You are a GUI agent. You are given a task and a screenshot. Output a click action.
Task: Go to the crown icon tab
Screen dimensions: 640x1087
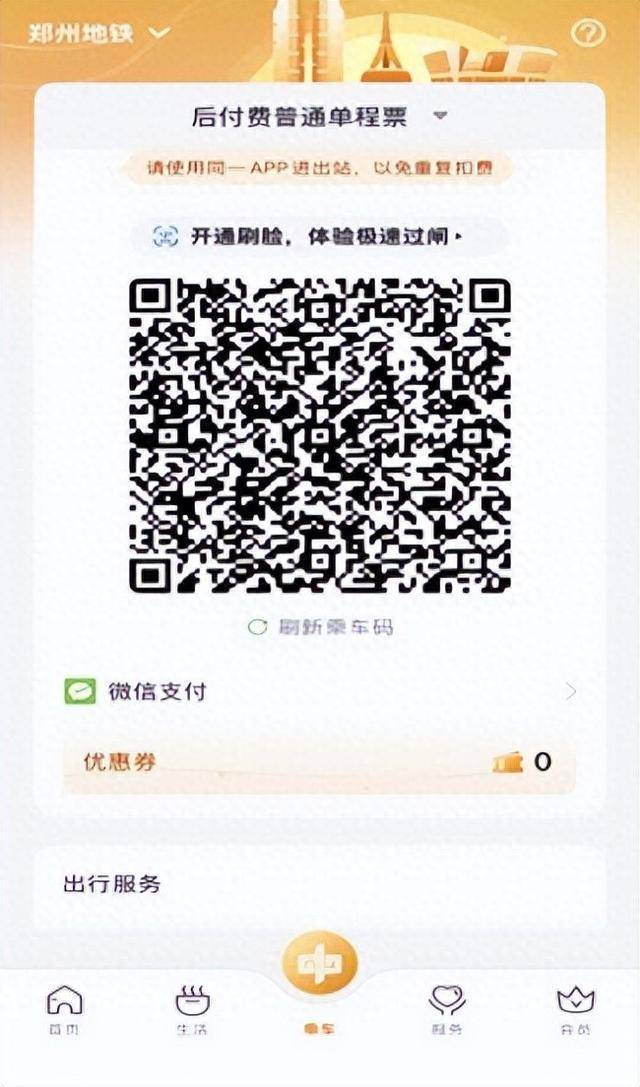[575, 1010]
